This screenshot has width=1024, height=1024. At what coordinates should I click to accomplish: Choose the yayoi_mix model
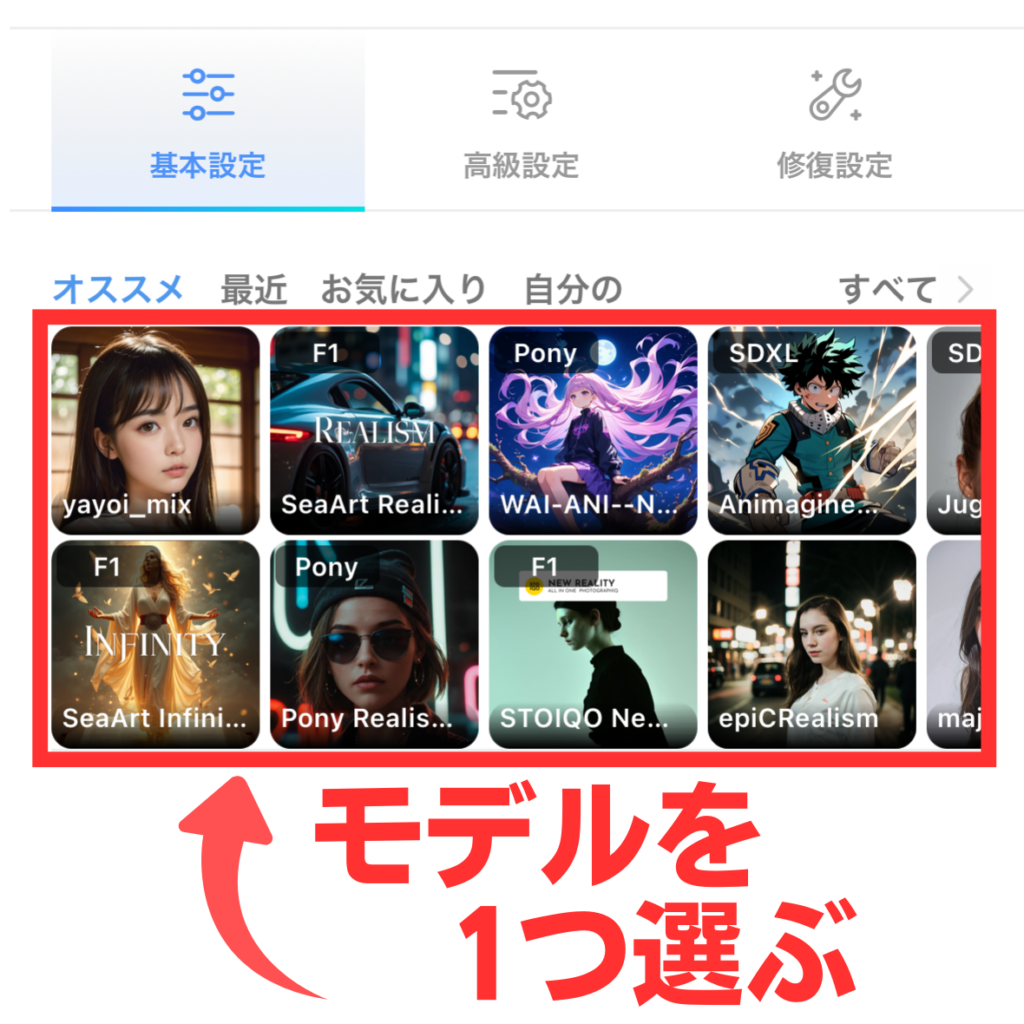(x=155, y=430)
